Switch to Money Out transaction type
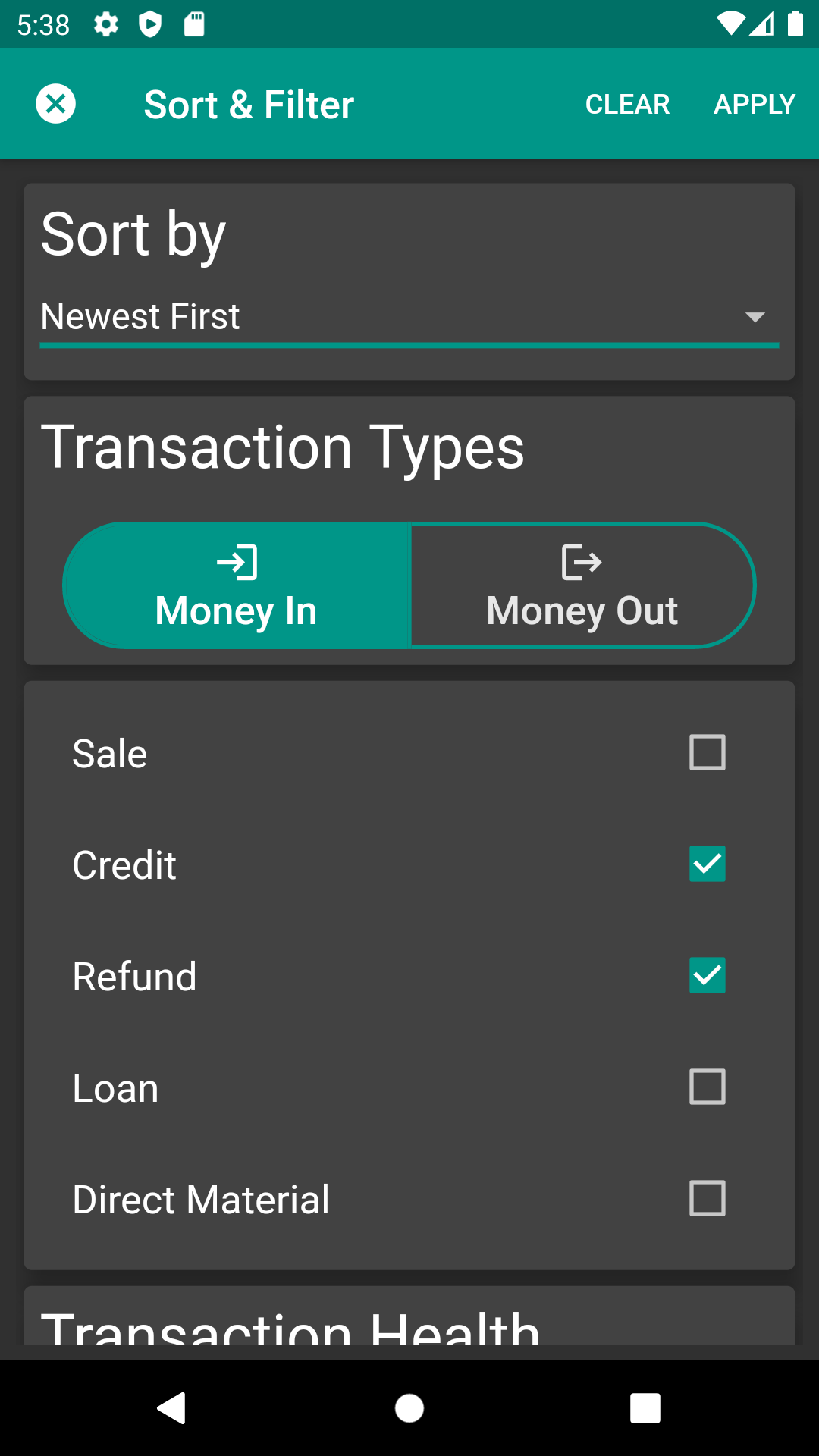Image resolution: width=819 pixels, height=1456 pixels. click(582, 585)
